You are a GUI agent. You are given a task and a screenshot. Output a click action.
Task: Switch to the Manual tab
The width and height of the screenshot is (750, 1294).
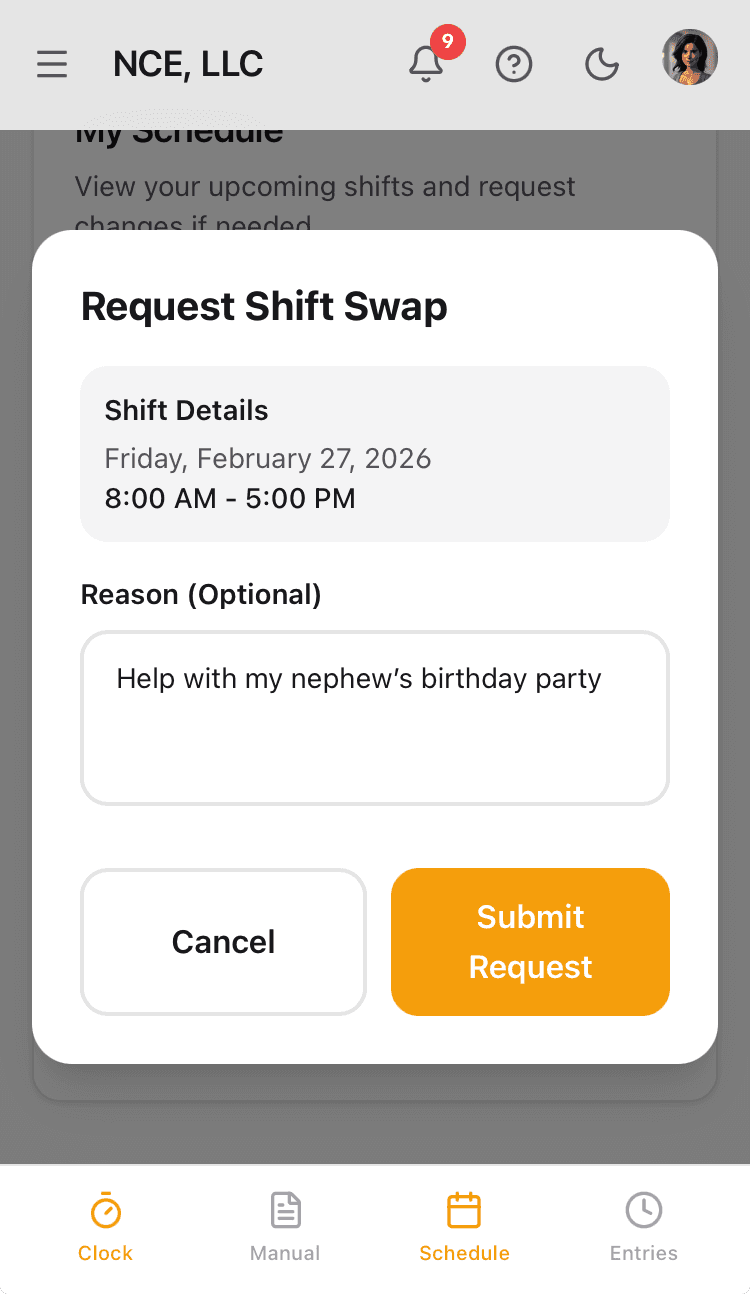pos(285,1252)
